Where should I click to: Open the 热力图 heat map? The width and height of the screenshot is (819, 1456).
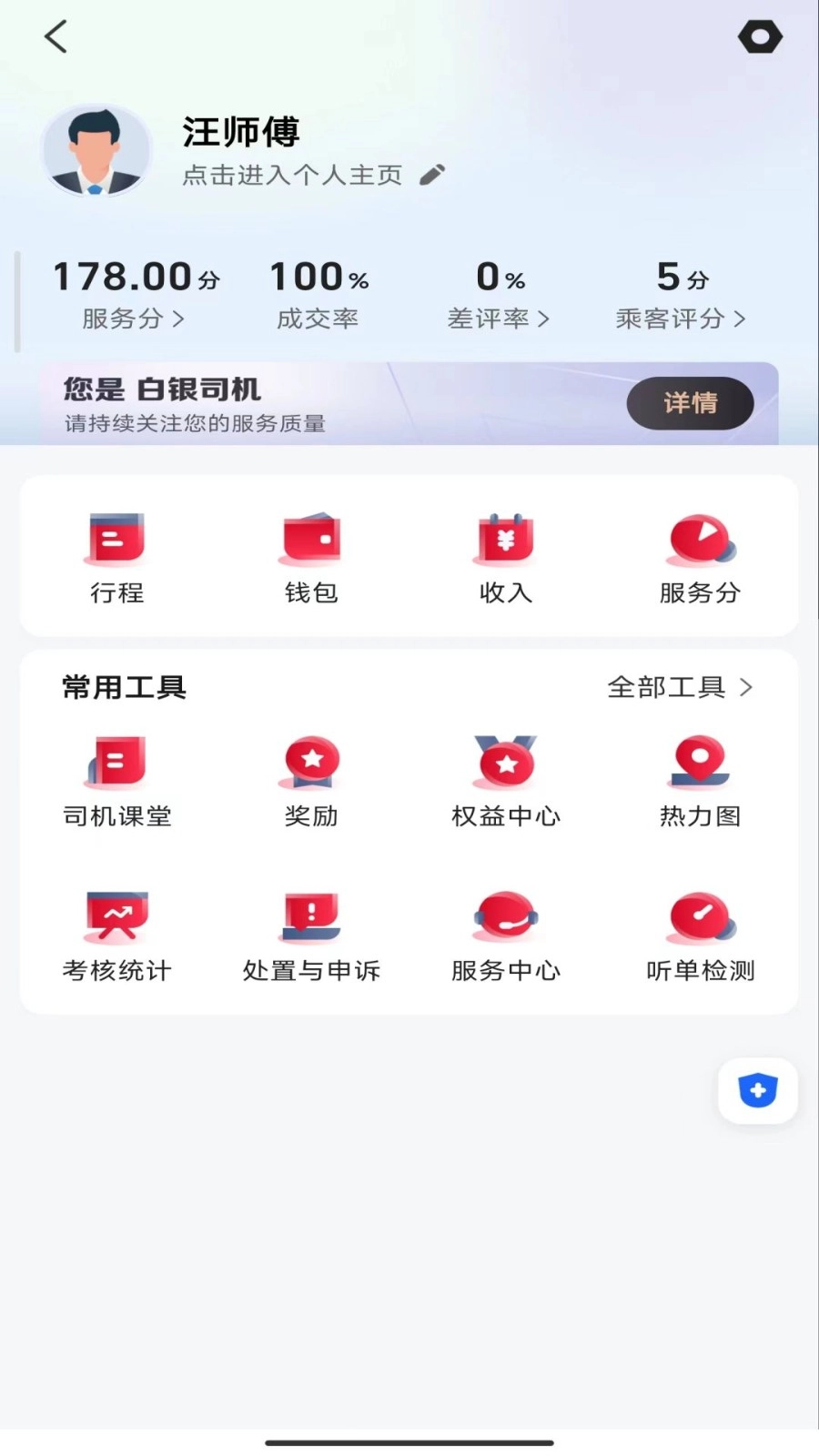699,778
